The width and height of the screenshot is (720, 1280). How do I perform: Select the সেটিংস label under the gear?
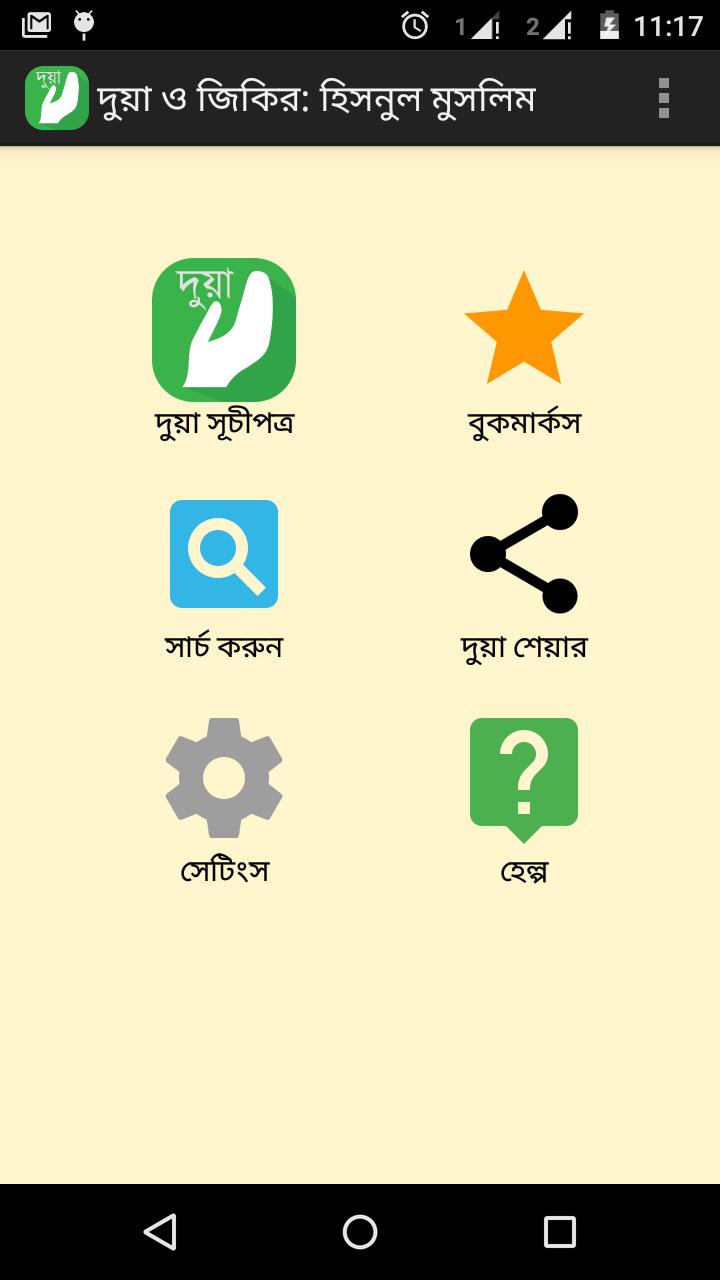(x=224, y=872)
